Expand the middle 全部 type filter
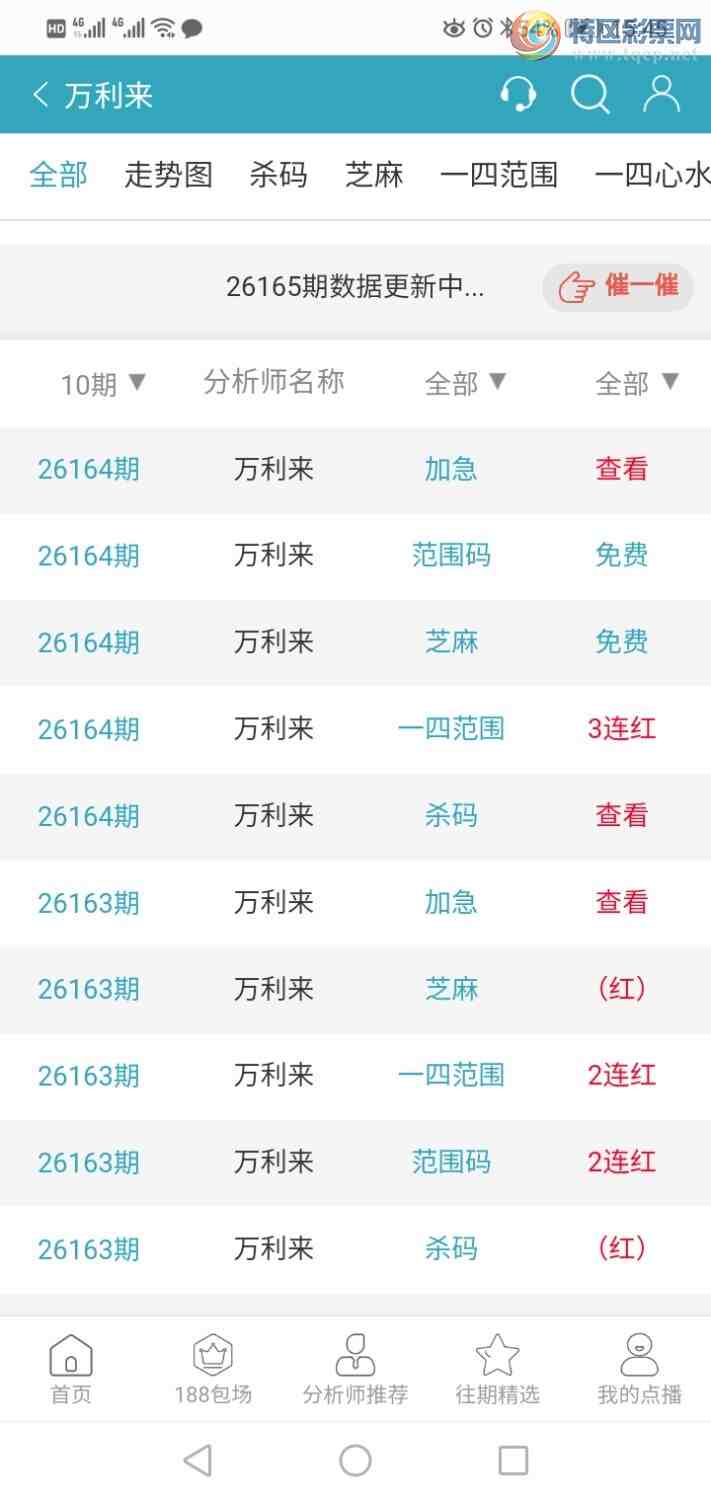 (x=466, y=383)
